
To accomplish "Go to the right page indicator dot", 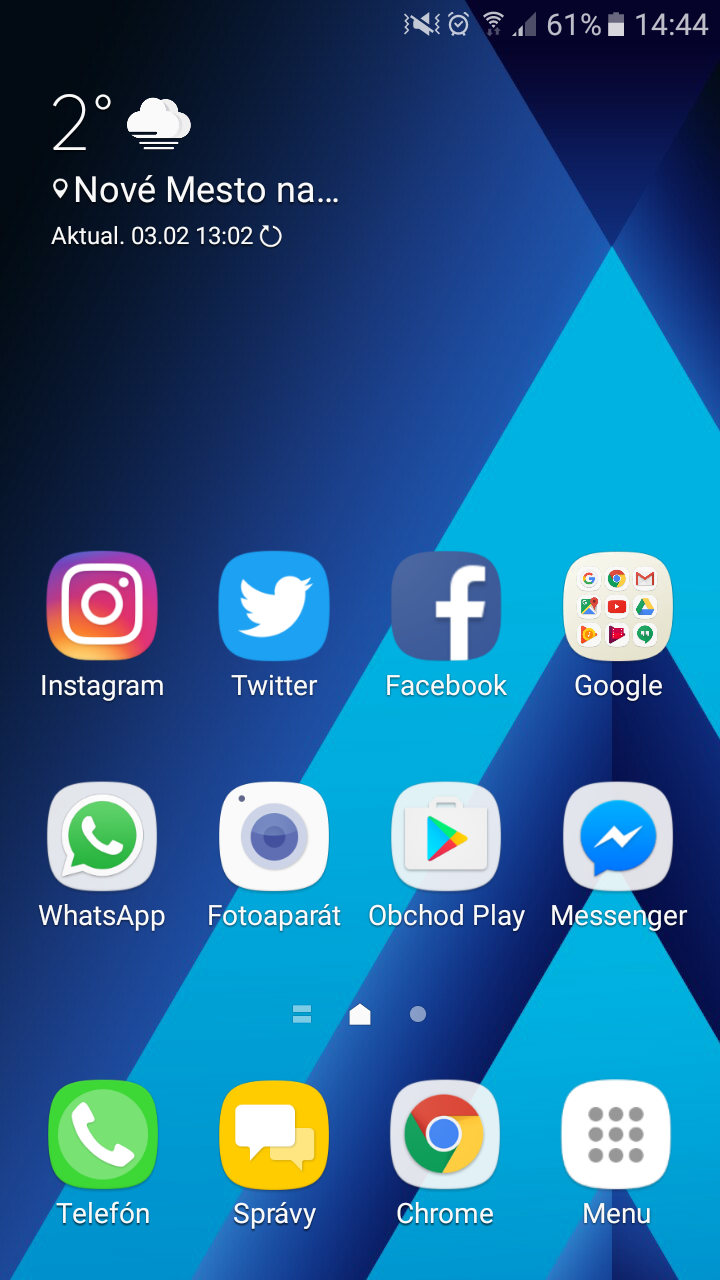I will click(418, 1014).
